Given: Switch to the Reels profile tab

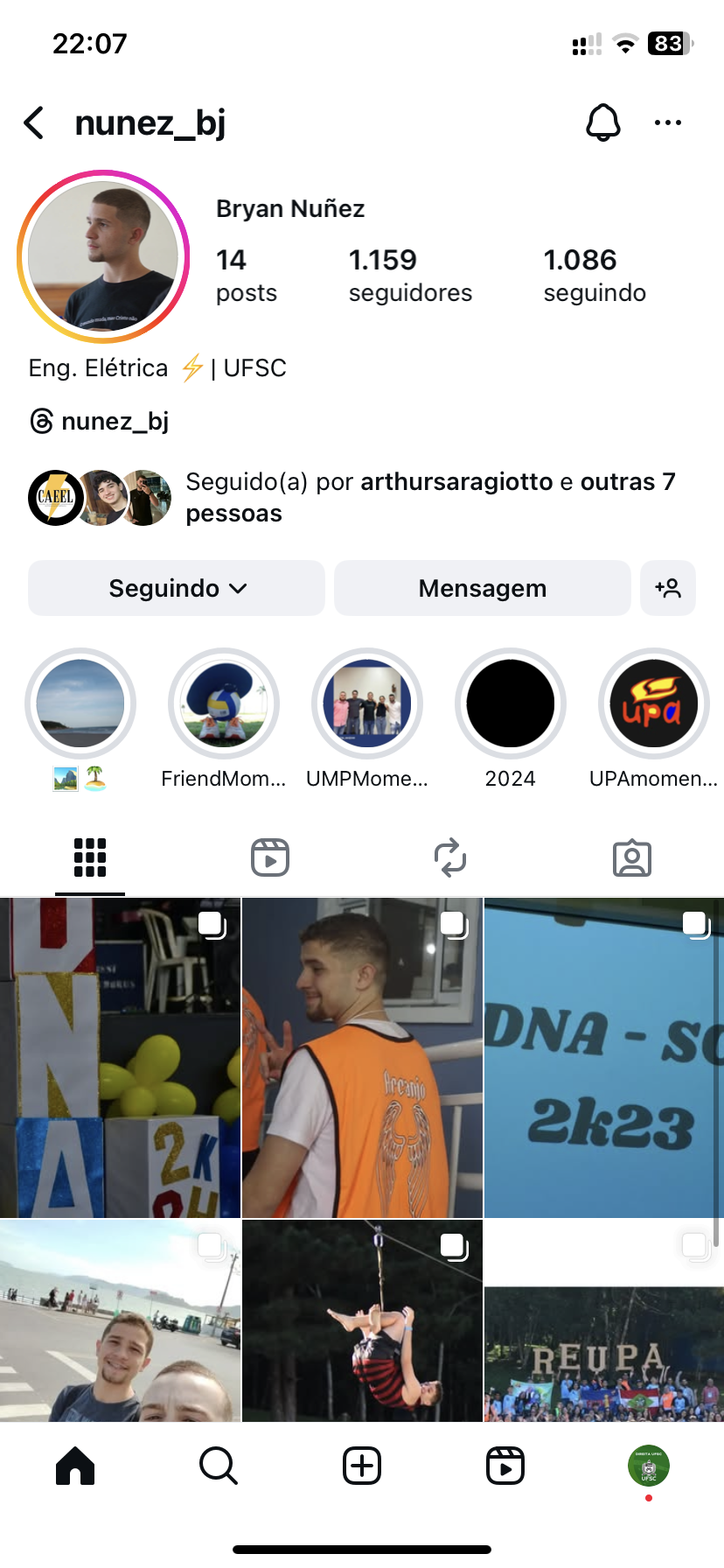Looking at the screenshot, I should coord(270,857).
